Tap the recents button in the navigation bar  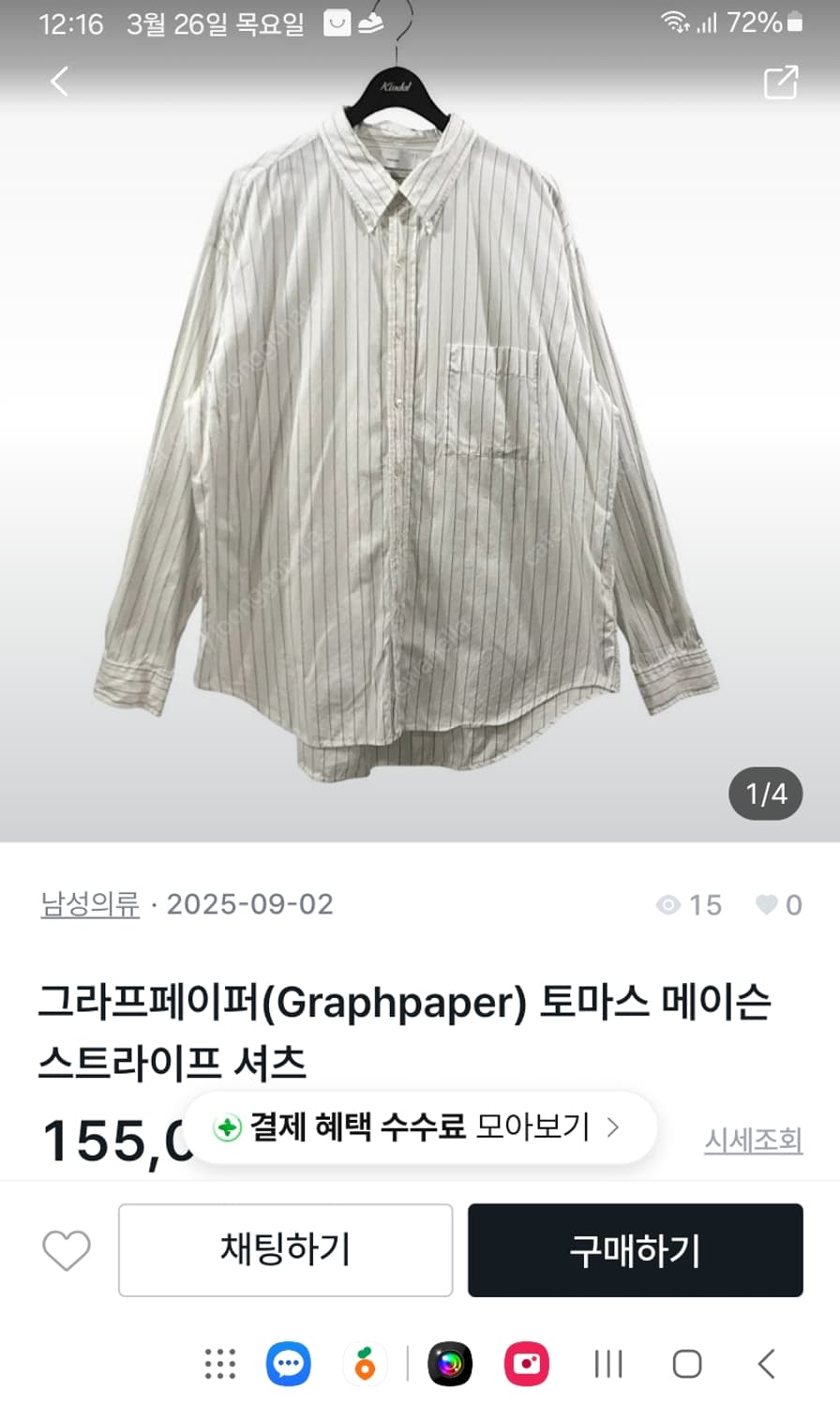[608, 1364]
